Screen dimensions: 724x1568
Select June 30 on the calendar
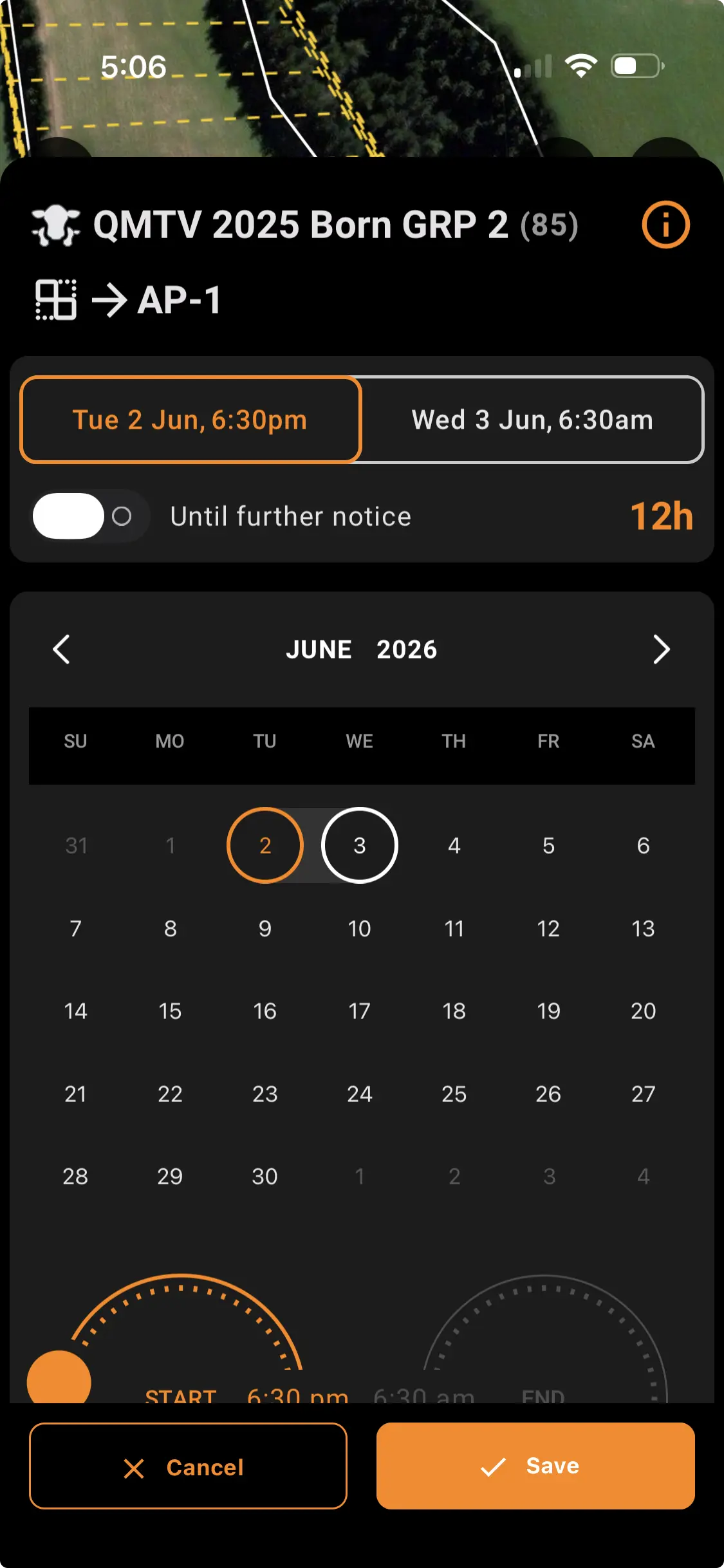265,1176
